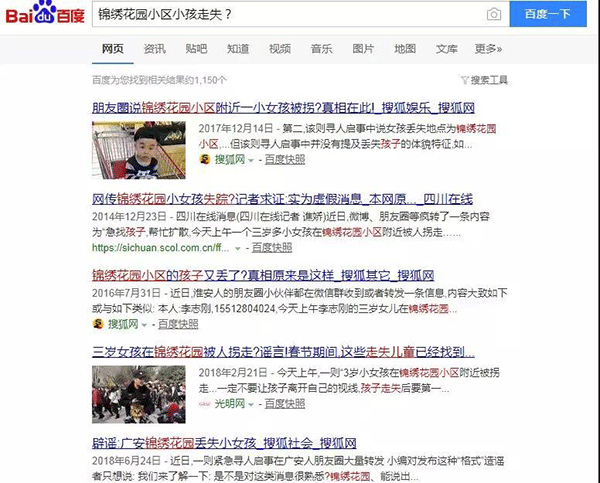The width and height of the screenshot is (600, 483).
Task: Switch to the 音乐 tab
Action: tap(321, 49)
